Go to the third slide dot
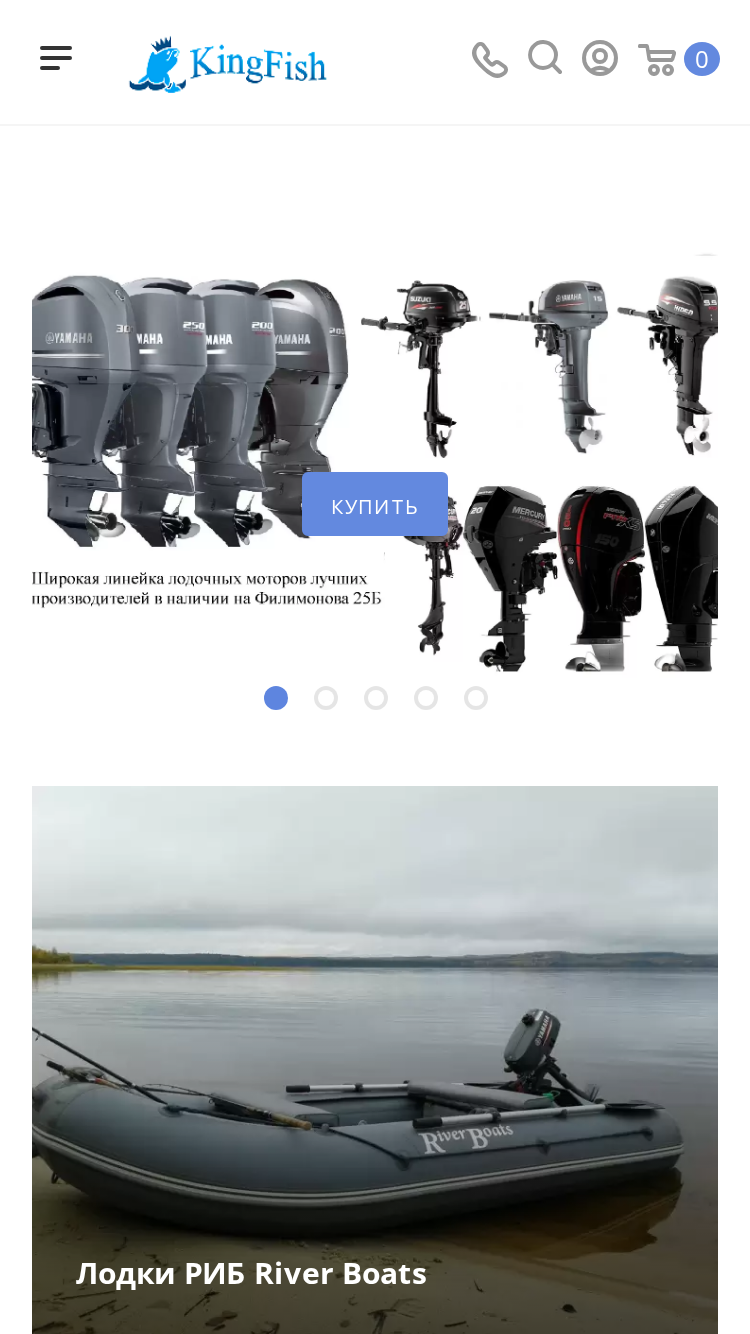This screenshot has height=1334, width=750. 376,698
